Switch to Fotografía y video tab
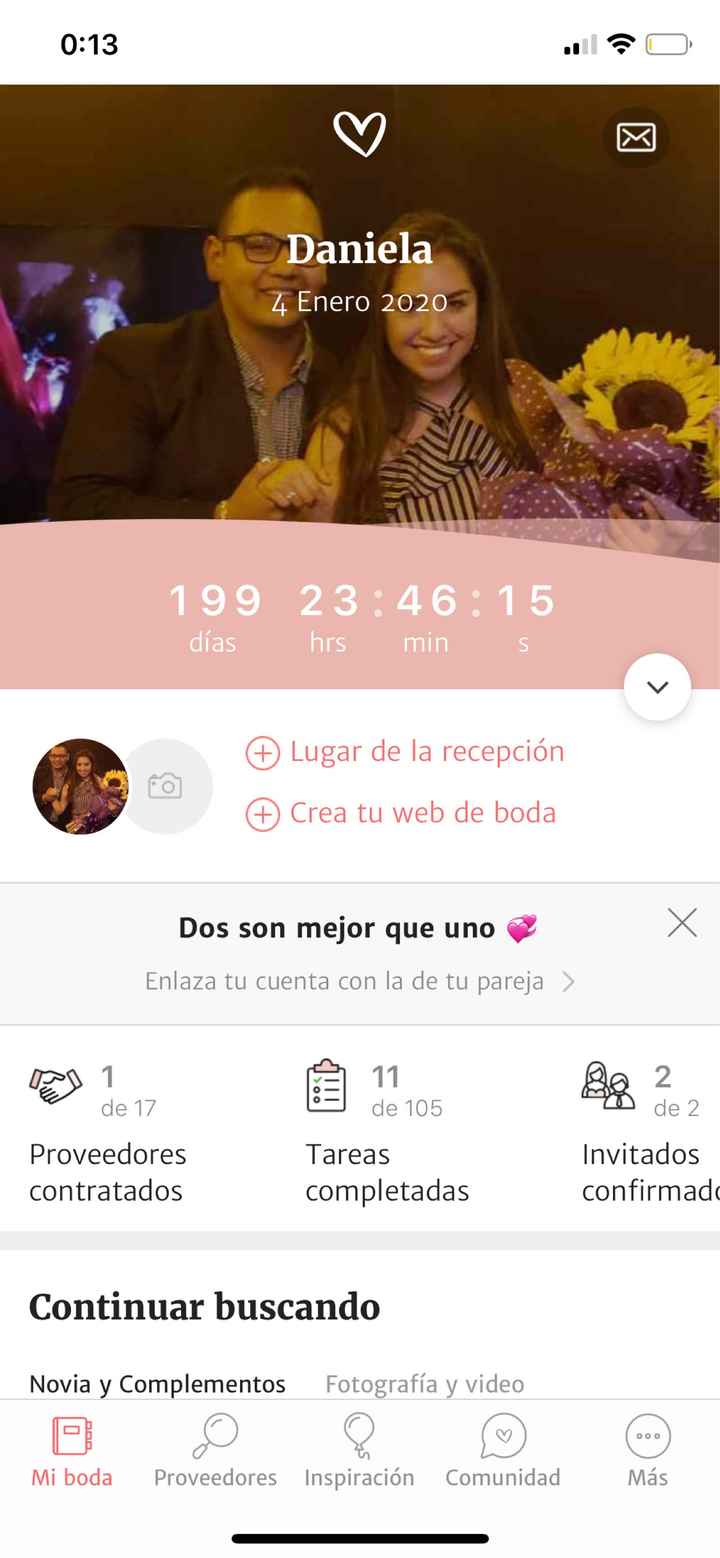This screenshot has width=720, height=1558. point(424,1384)
